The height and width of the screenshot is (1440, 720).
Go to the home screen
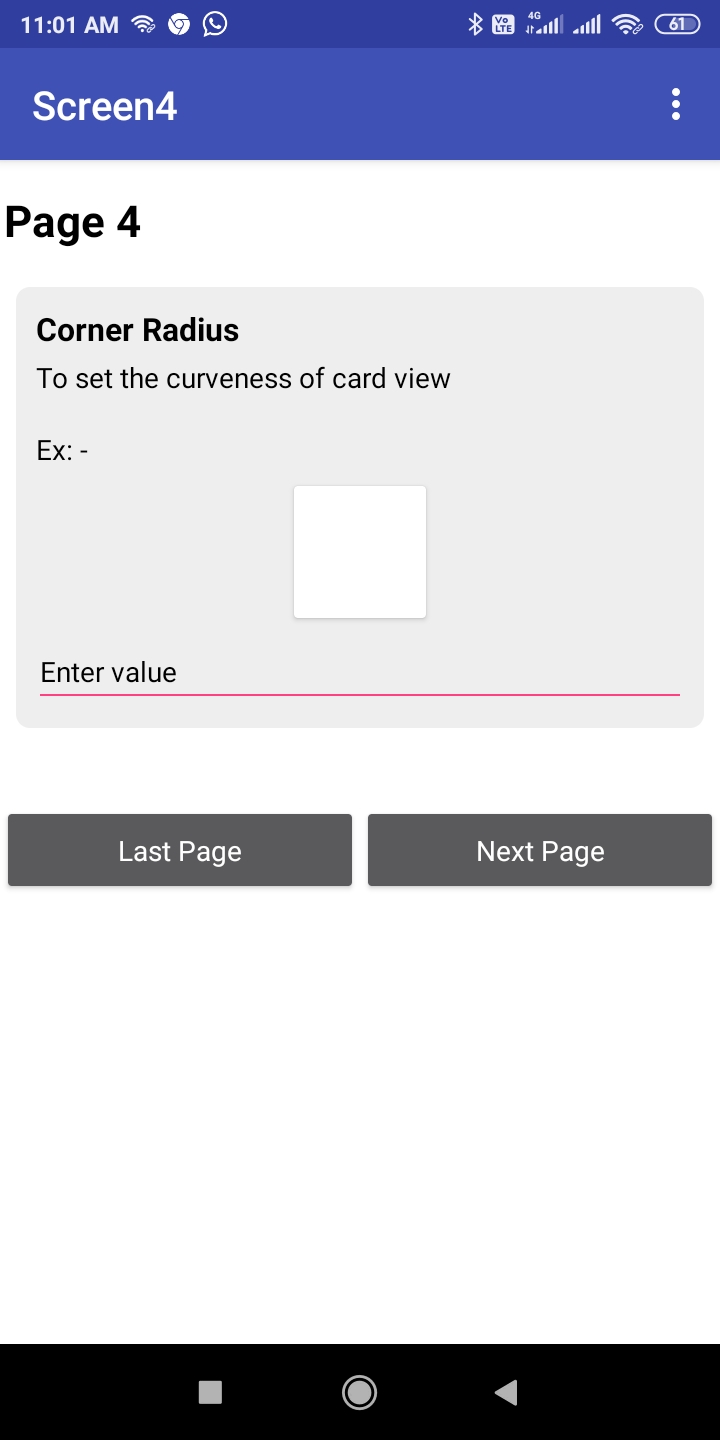pyautogui.click(x=359, y=1392)
